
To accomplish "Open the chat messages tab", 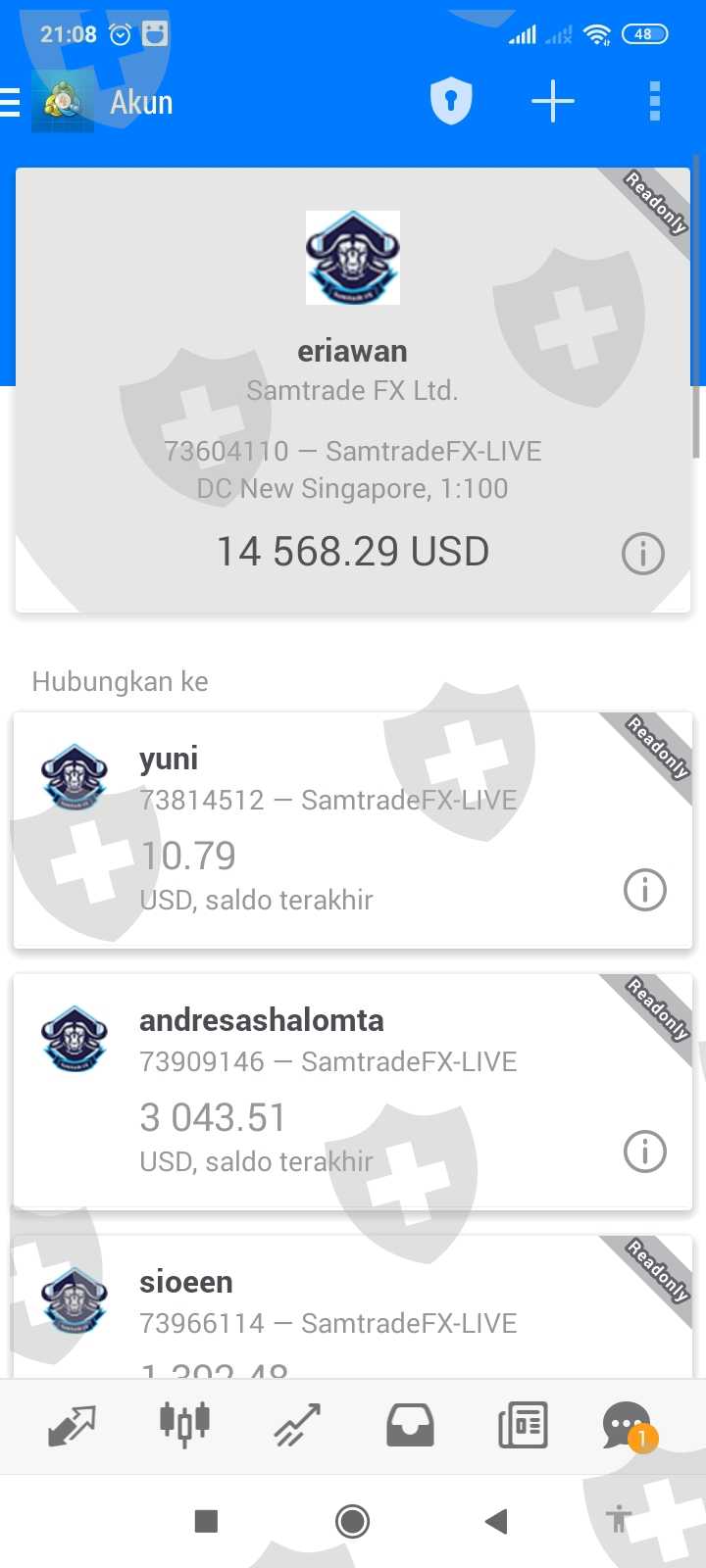I will (628, 1426).
